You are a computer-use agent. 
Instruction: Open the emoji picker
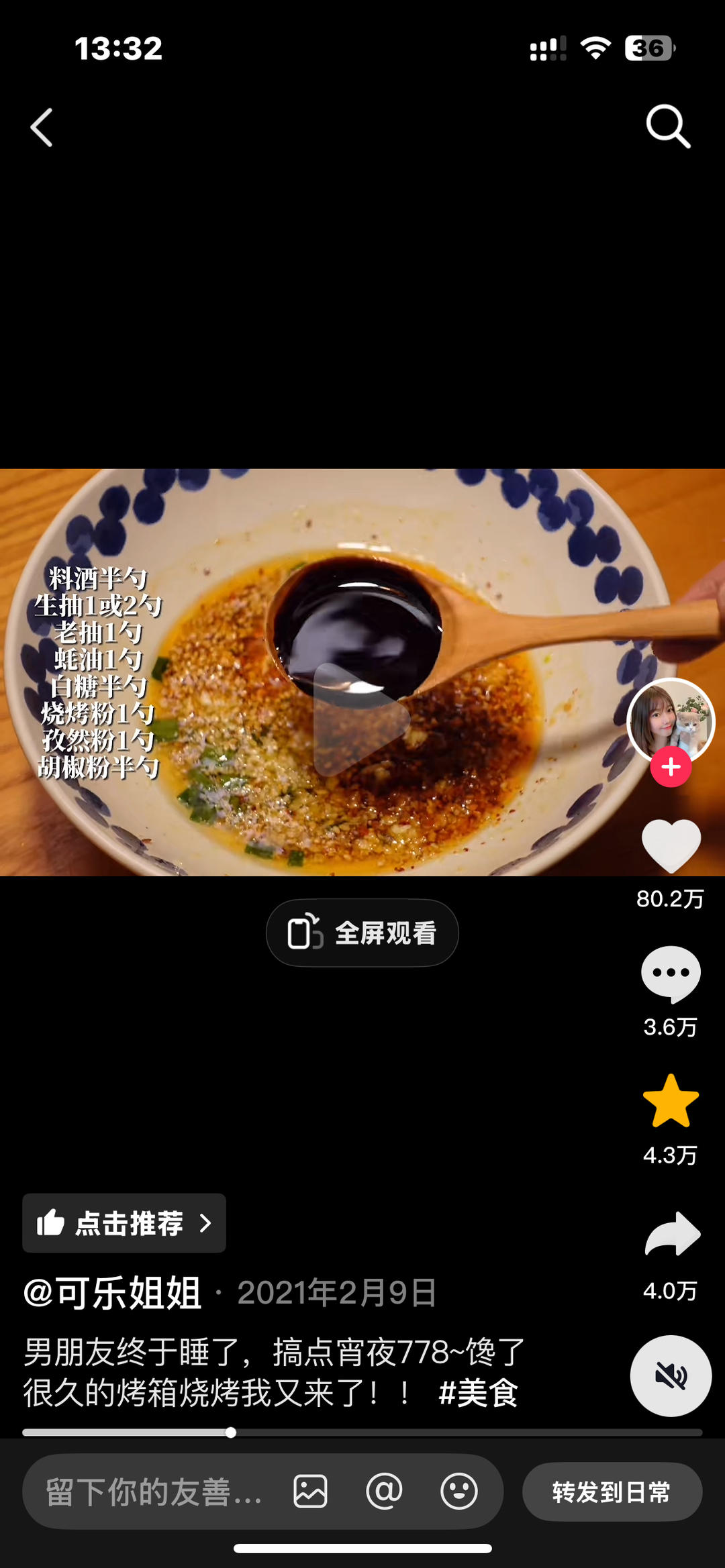point(459,1492)
